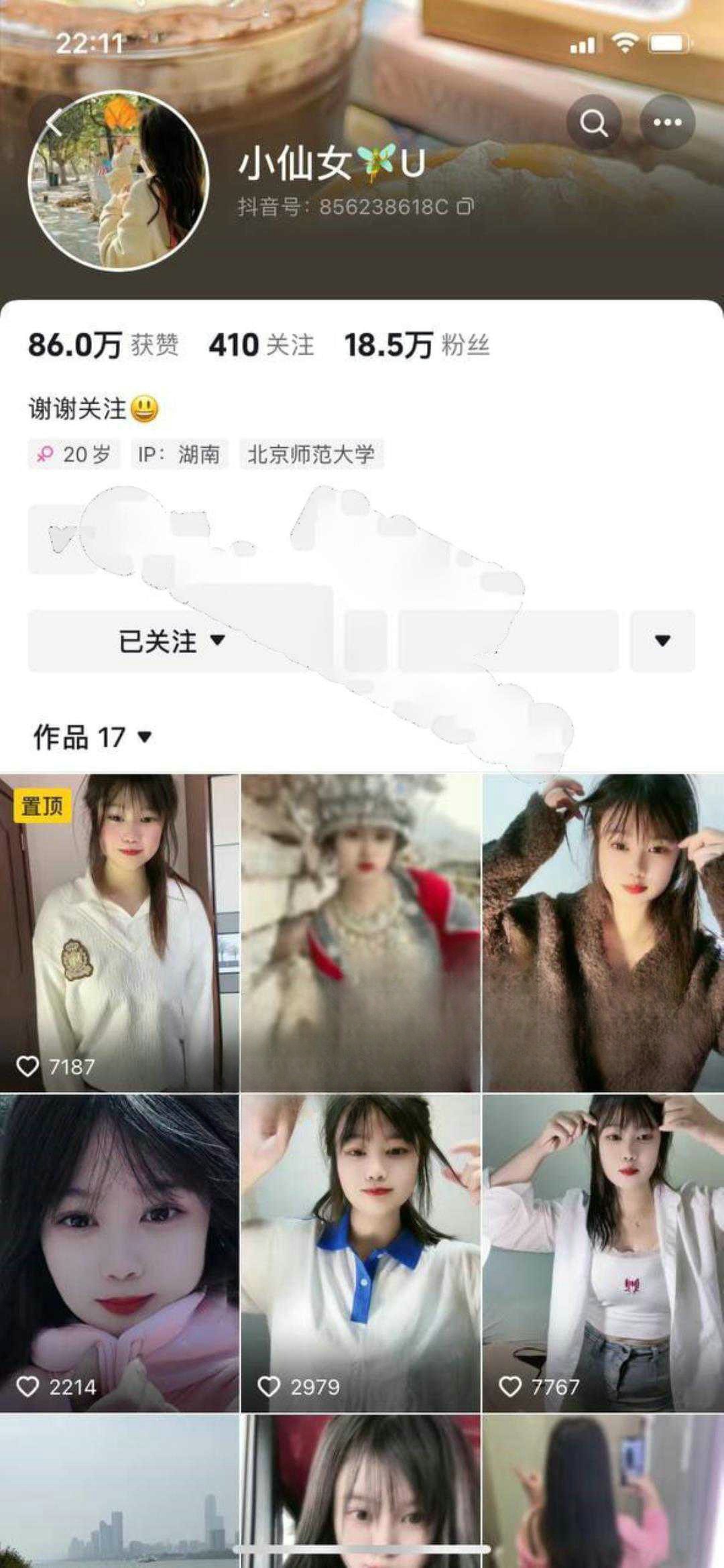724x1568 pixels.
Task: Tap the 北京师范大学 school tag
Action: click(311, 455)
